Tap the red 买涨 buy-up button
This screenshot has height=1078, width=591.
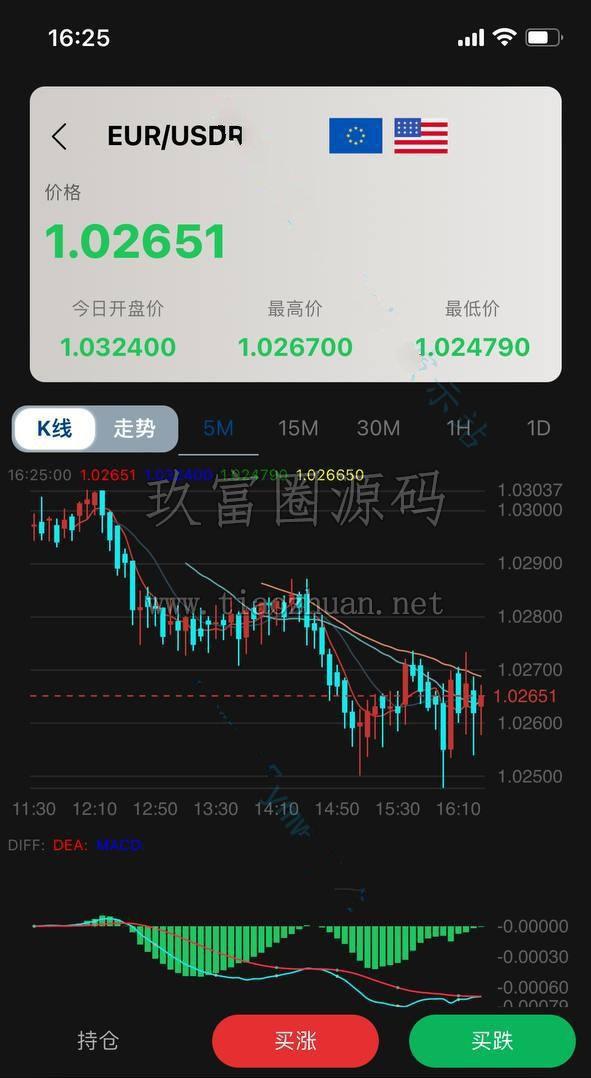coord(296,1040)
